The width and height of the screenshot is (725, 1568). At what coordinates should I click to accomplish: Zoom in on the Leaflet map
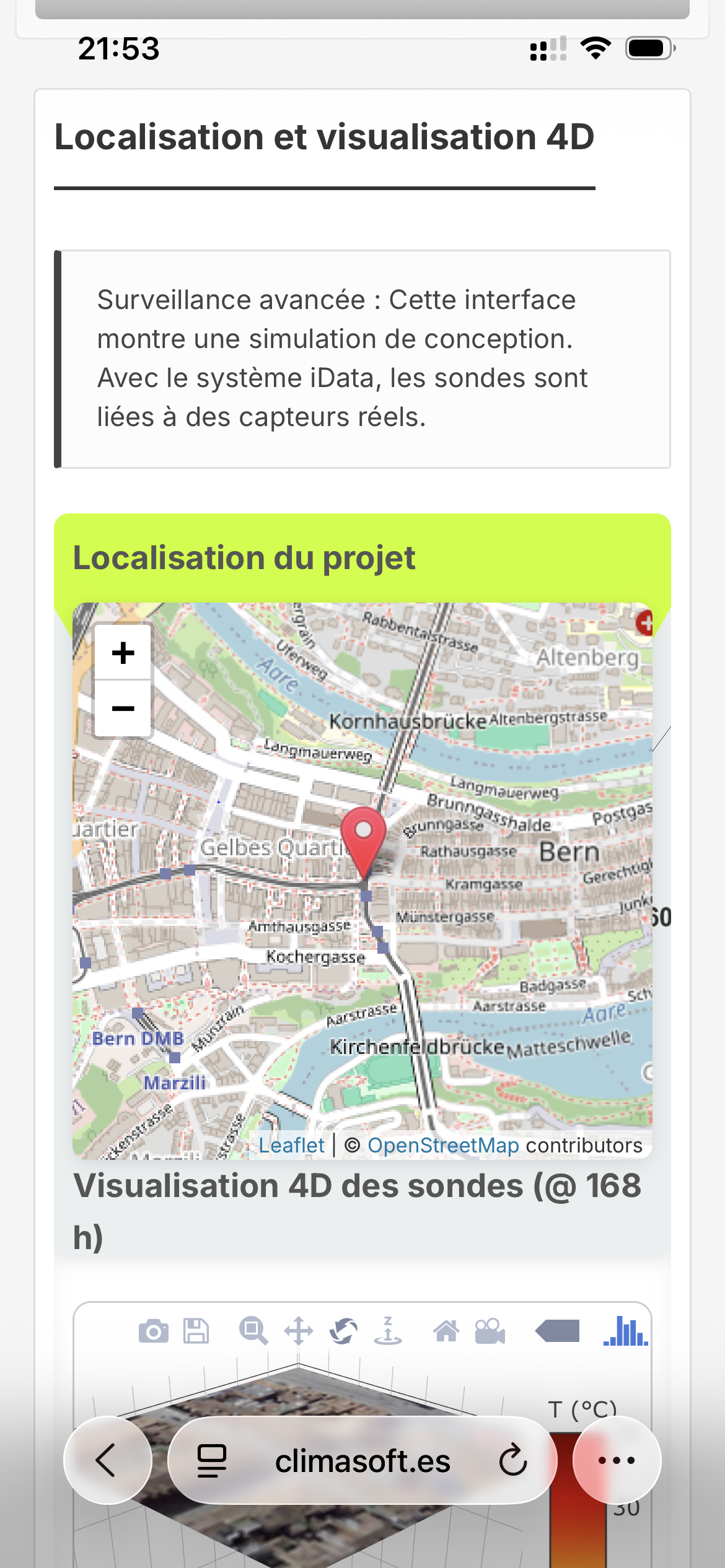coord(123,653)
